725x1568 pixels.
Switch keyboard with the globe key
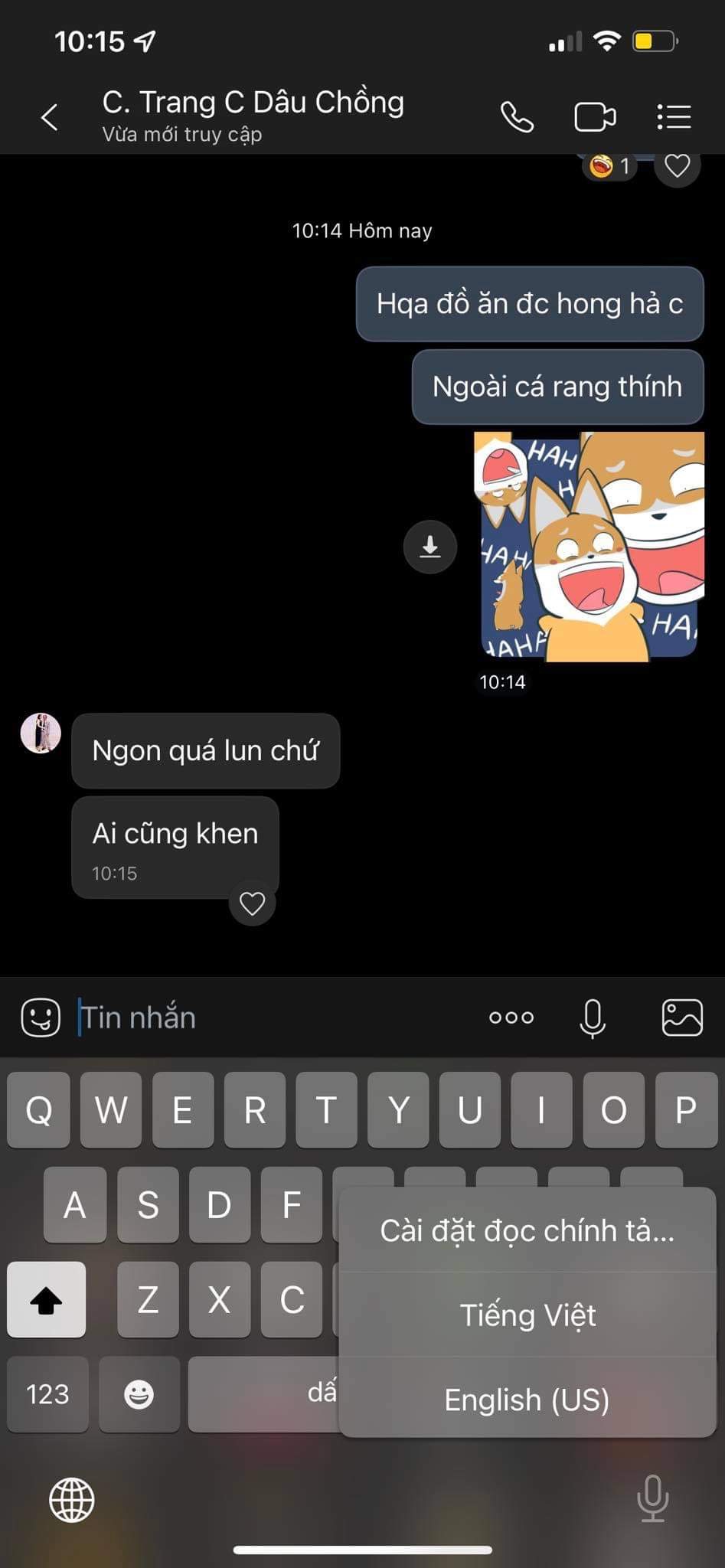point(72,1499)
